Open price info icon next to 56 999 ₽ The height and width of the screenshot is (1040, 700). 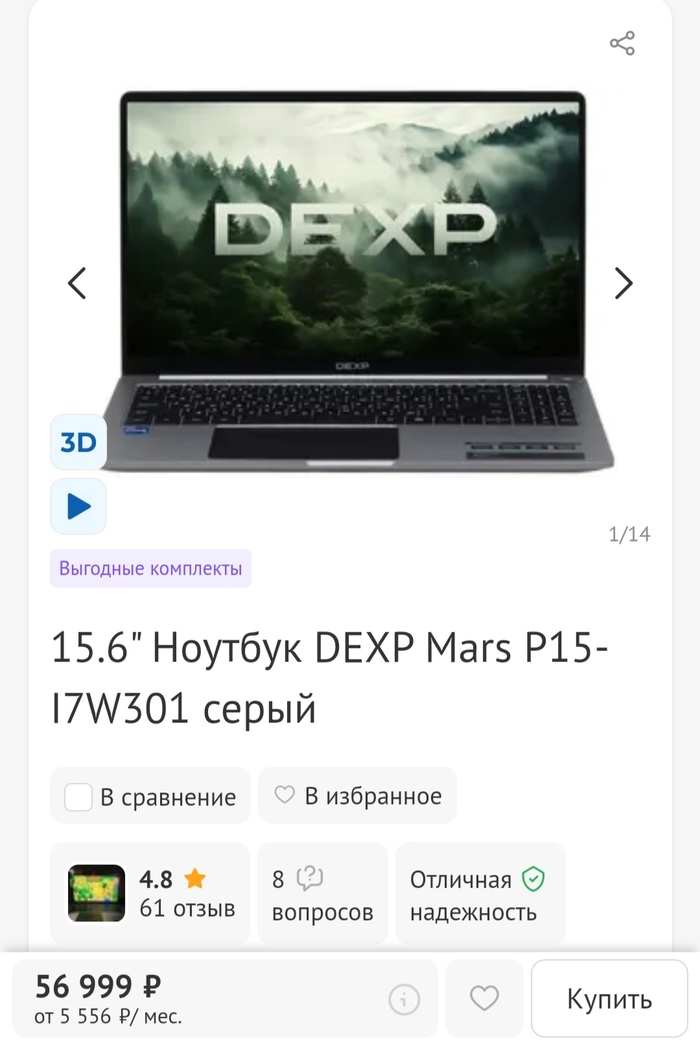pyautogui.click(x=404, y=998)
